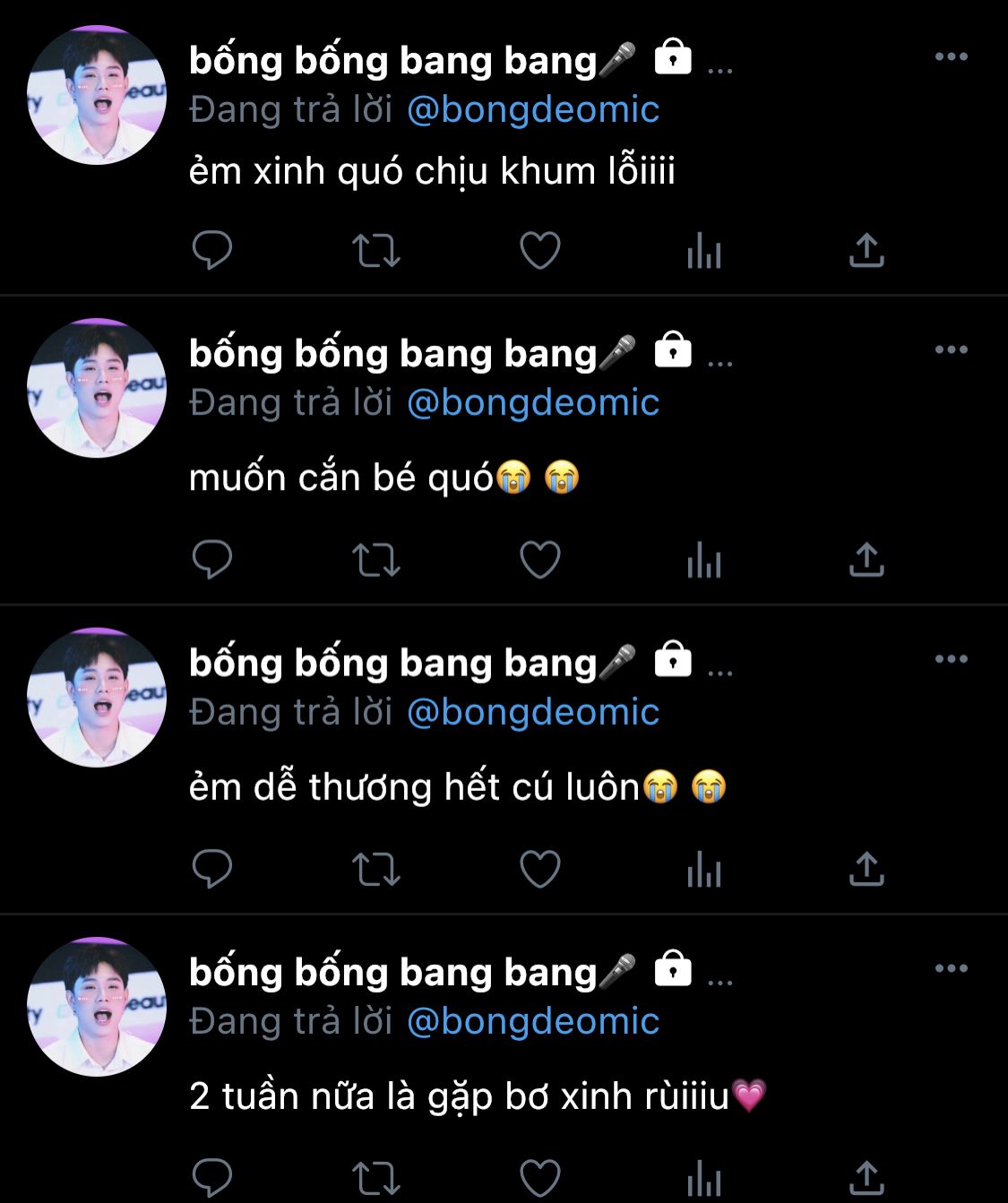The width and height of the screenshot is (1008, 1203).
Task: Share the tweet 'ẻm xinh quó chịu khum lỗiiii'
Action: (x=866, y=251)
